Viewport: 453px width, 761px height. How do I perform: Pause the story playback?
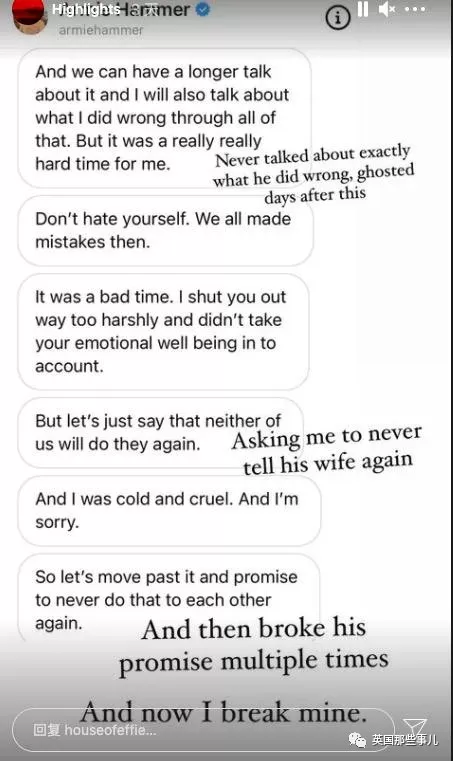click(363, 9)
